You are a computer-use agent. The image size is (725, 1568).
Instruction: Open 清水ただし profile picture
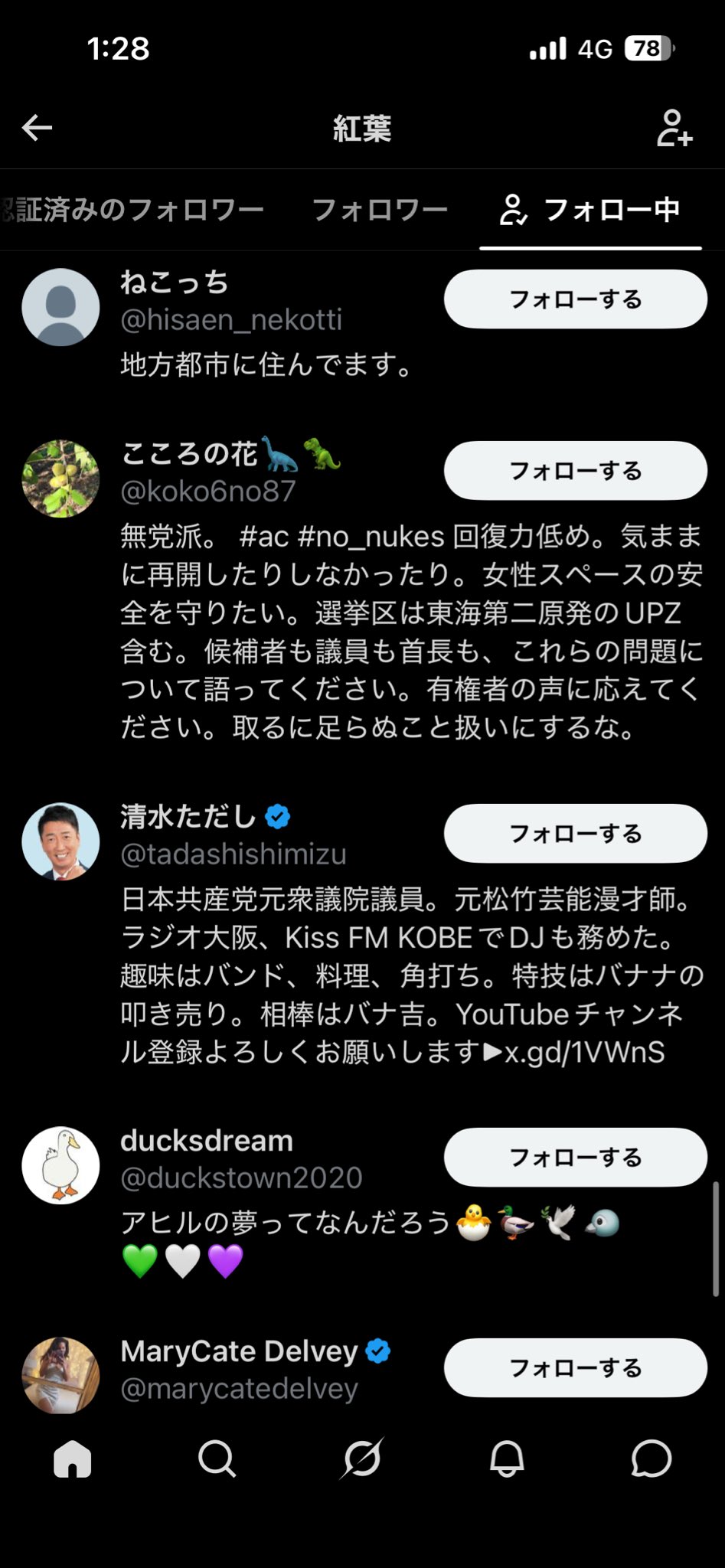click(60, 841)
